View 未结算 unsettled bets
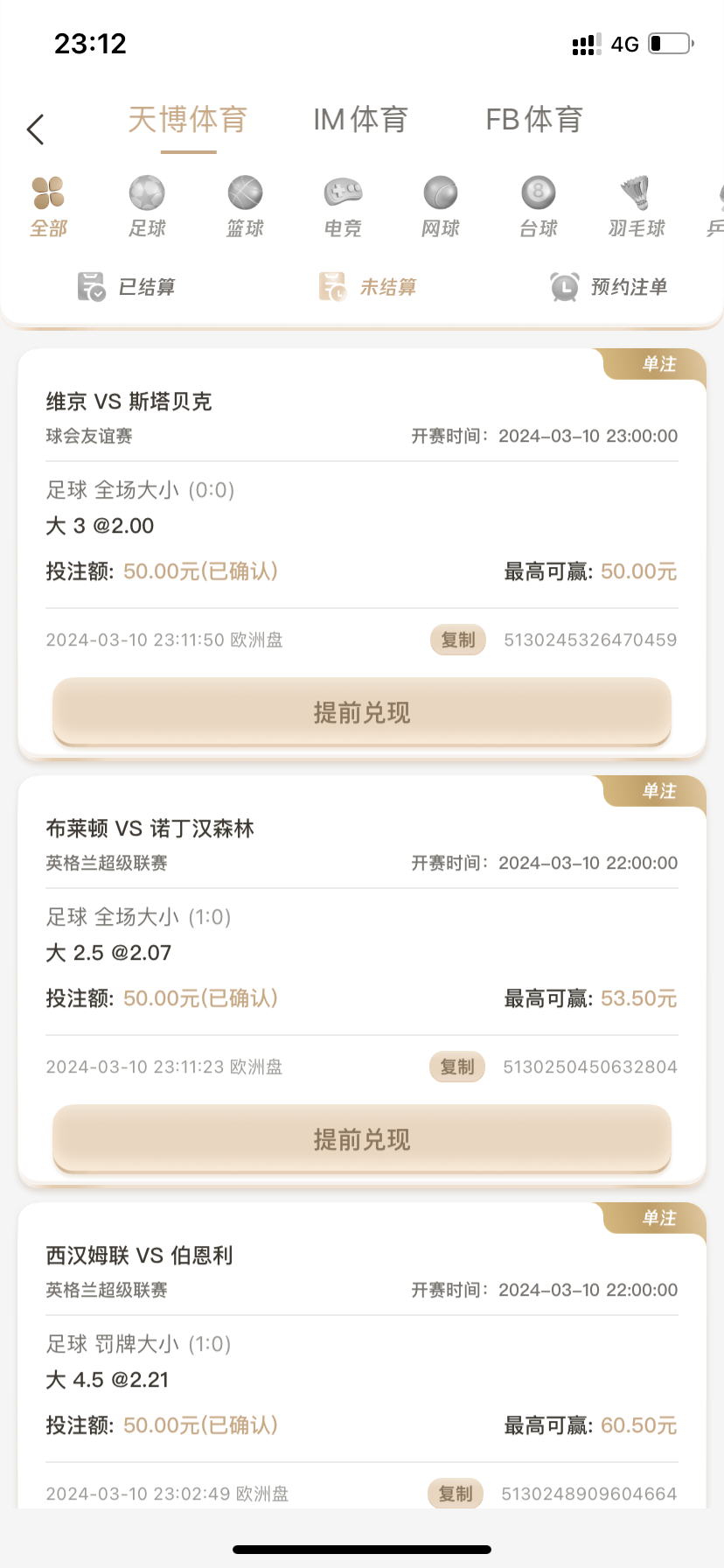Image resolution: width=724 pixels, height=1568 pixels. (367, 287)
